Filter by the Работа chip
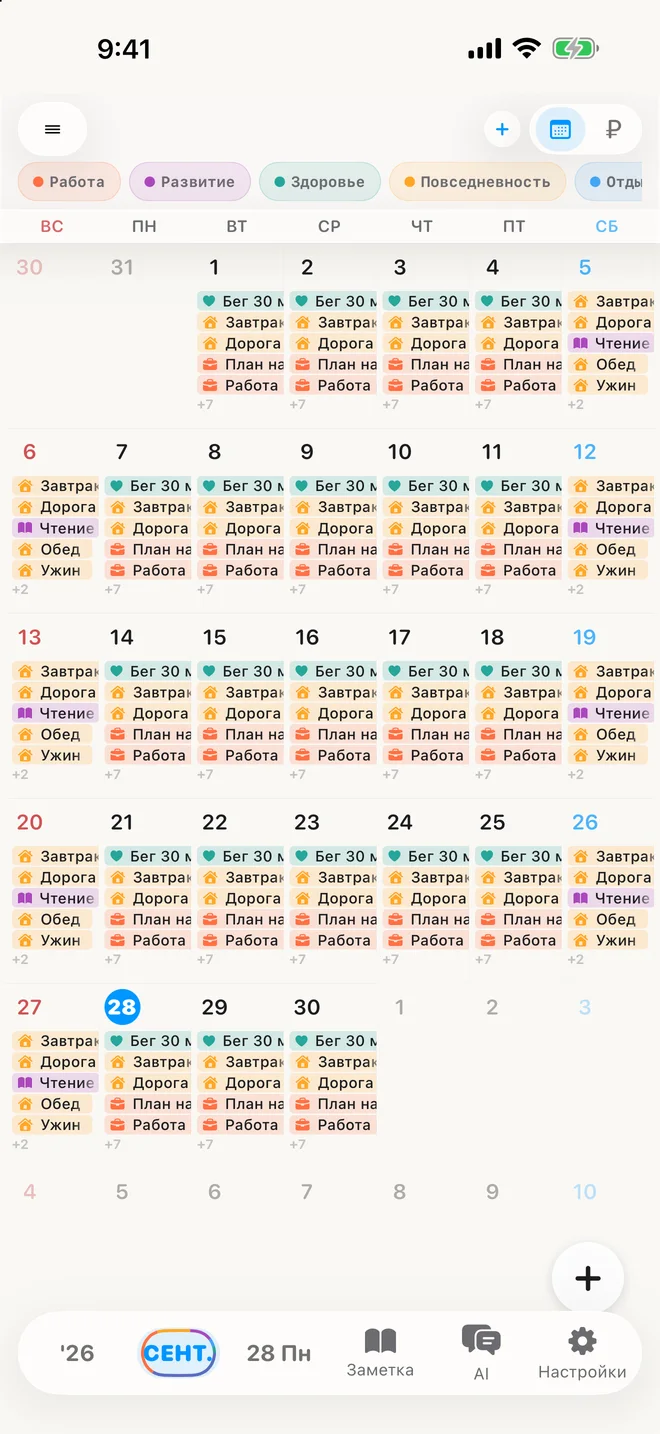660x1434 pixels. pos(69,182)
